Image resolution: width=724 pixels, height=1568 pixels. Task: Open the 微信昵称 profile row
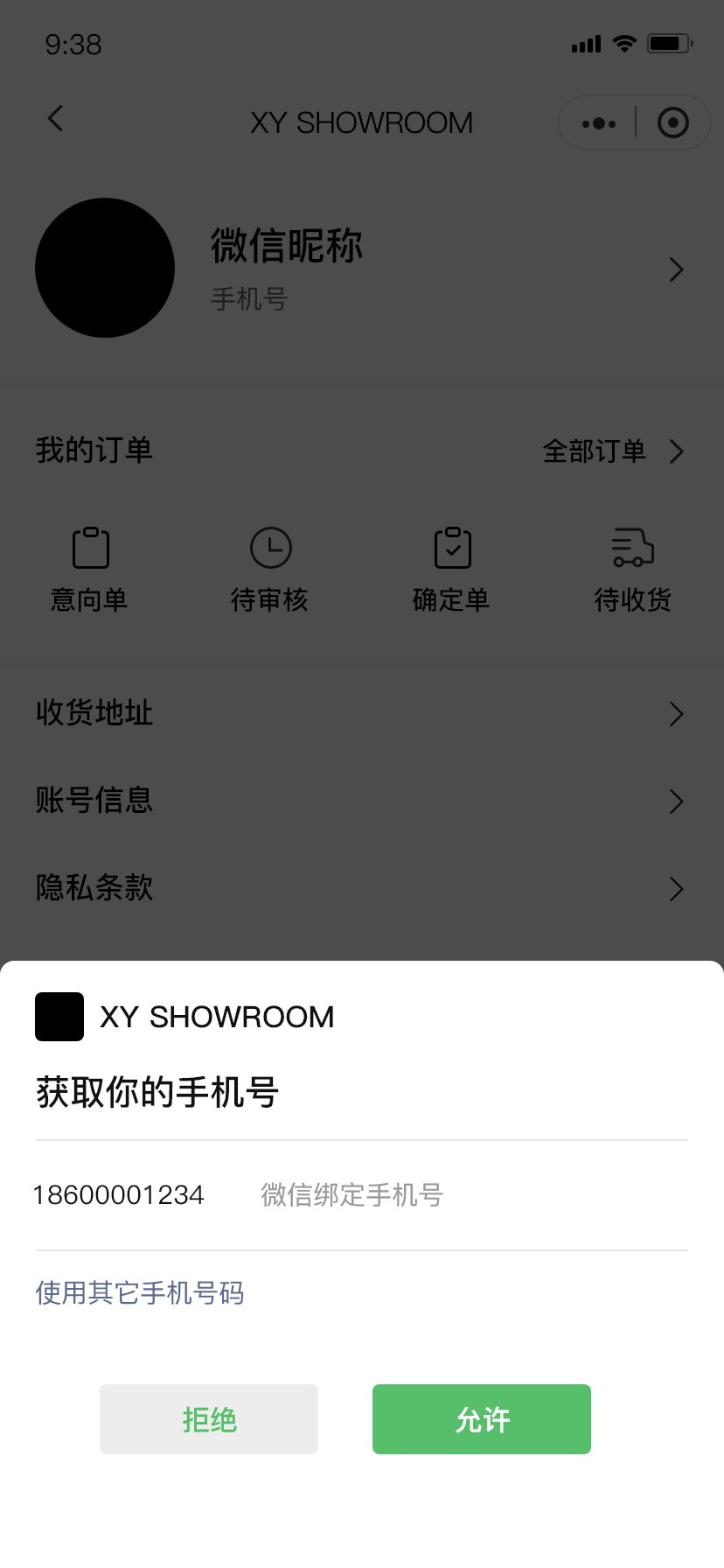pos(362,268)
